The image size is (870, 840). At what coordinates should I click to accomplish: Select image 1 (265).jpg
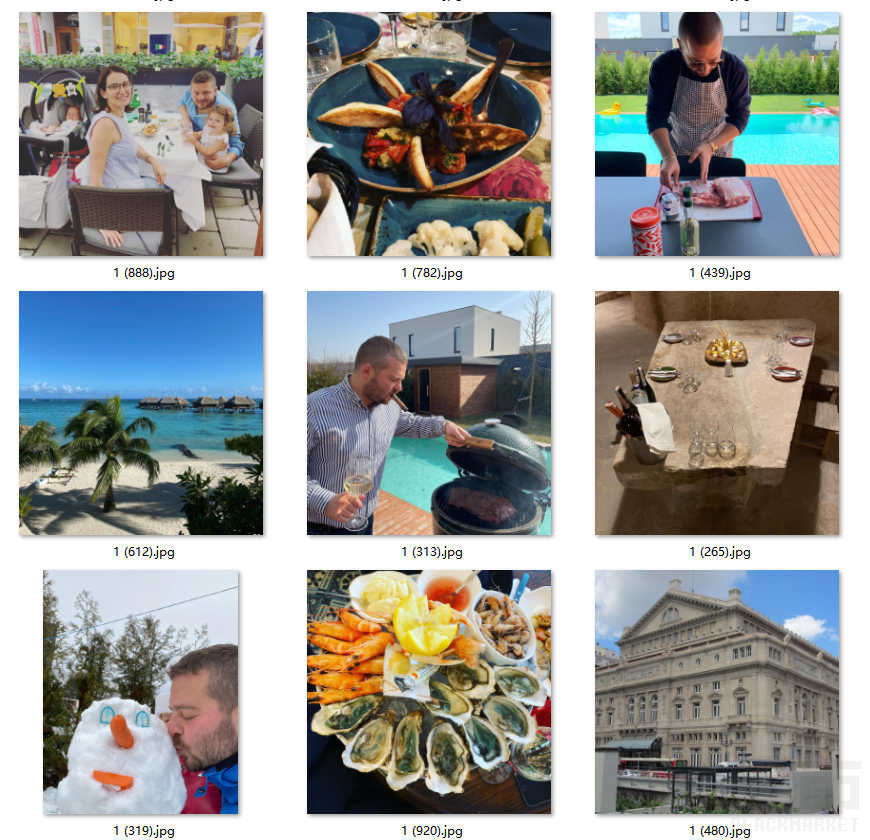(717, 413)
